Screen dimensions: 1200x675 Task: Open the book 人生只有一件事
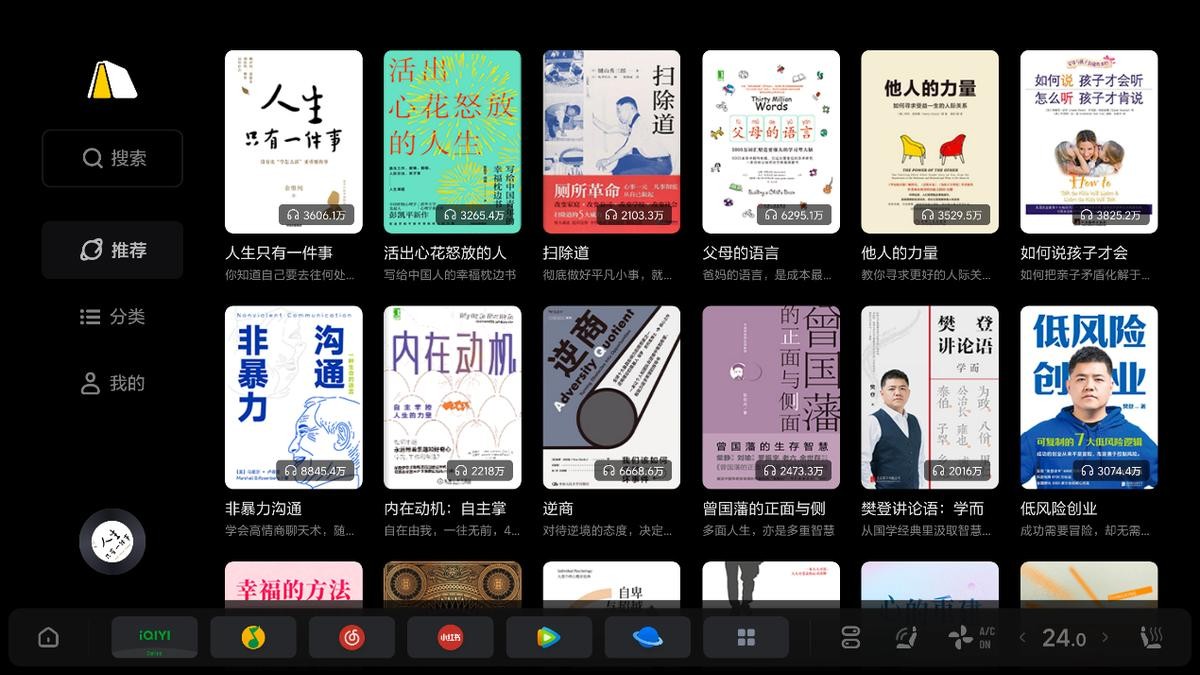coord(293,142)
